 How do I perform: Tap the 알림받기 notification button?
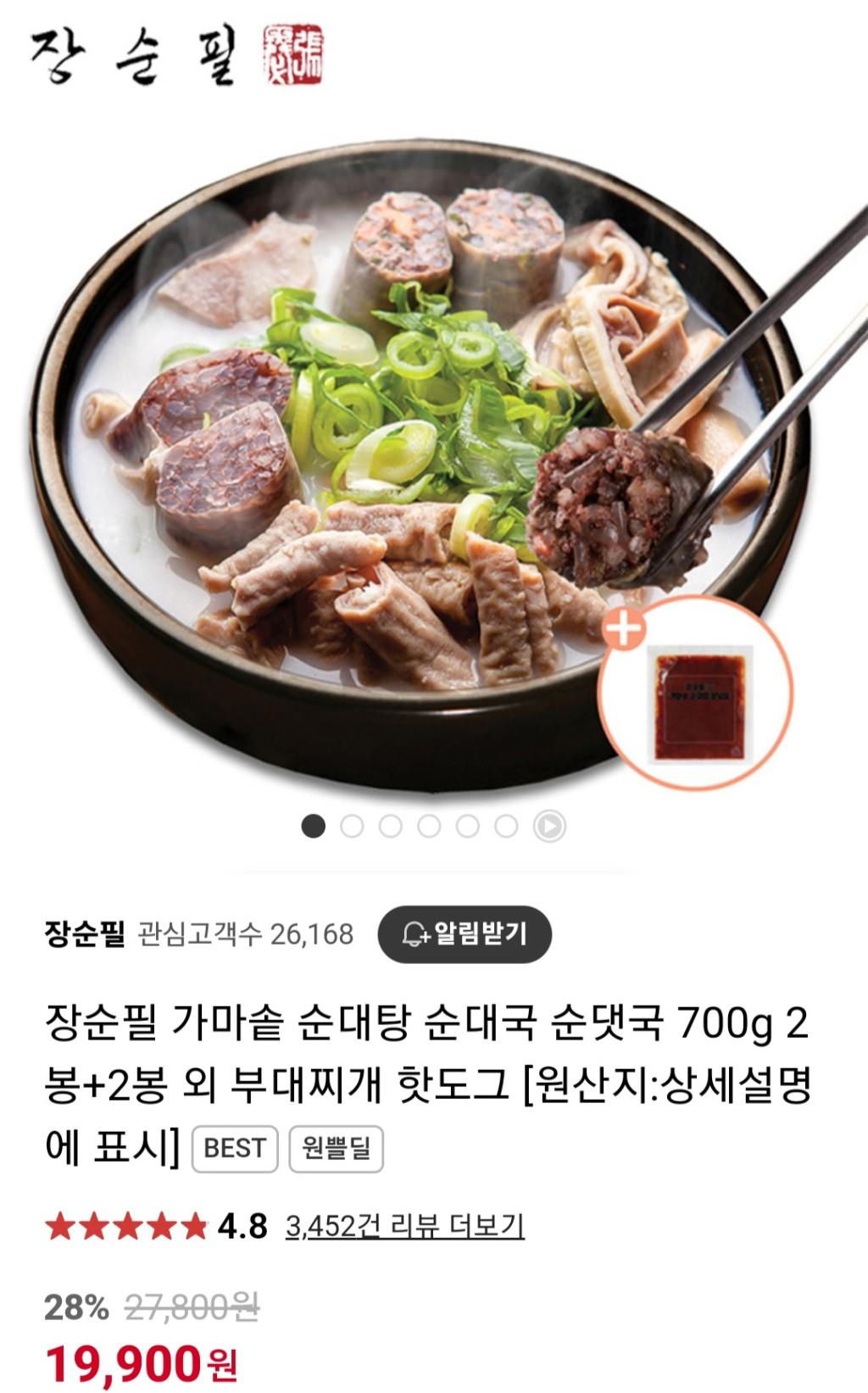[465, 934]
